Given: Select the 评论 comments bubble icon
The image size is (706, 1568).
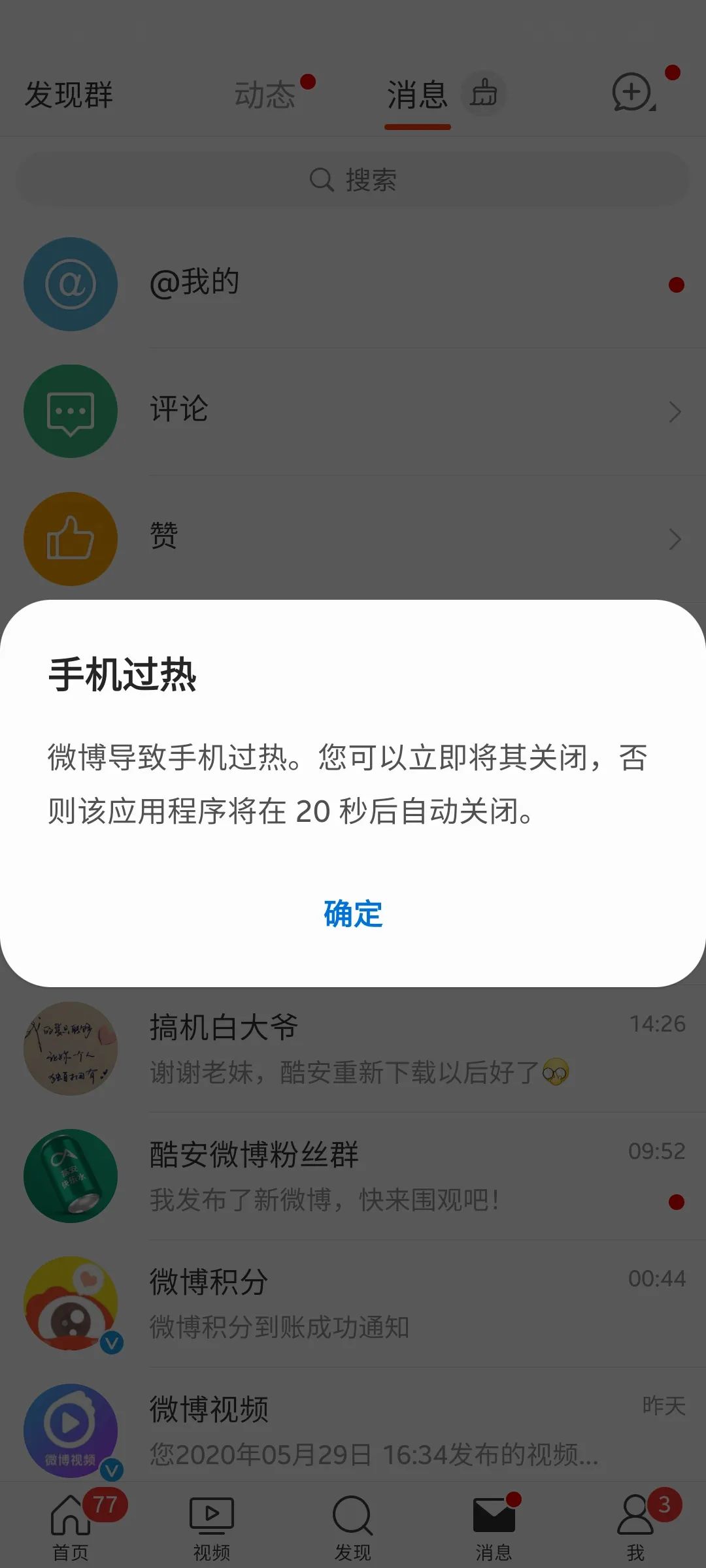Looking at the screenshot, I should pos(71,410).
